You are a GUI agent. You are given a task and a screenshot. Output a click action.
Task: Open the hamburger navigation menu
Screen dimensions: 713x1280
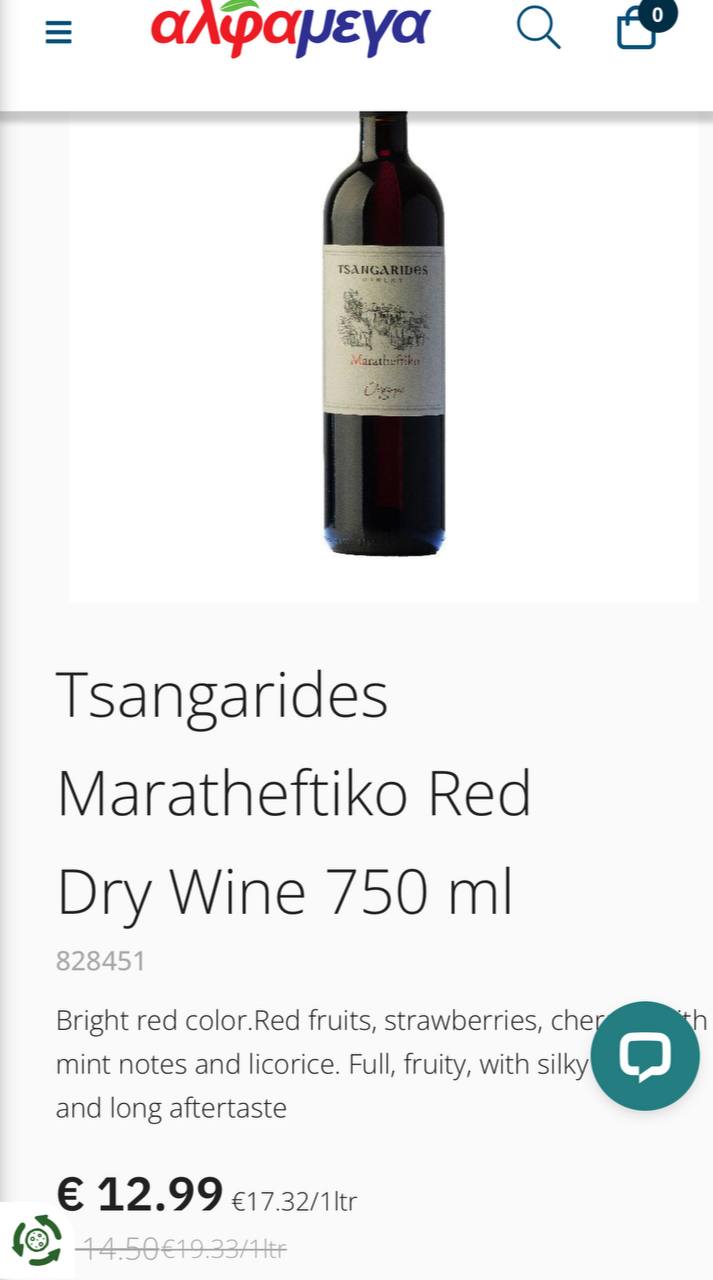(x=59, y=32)
